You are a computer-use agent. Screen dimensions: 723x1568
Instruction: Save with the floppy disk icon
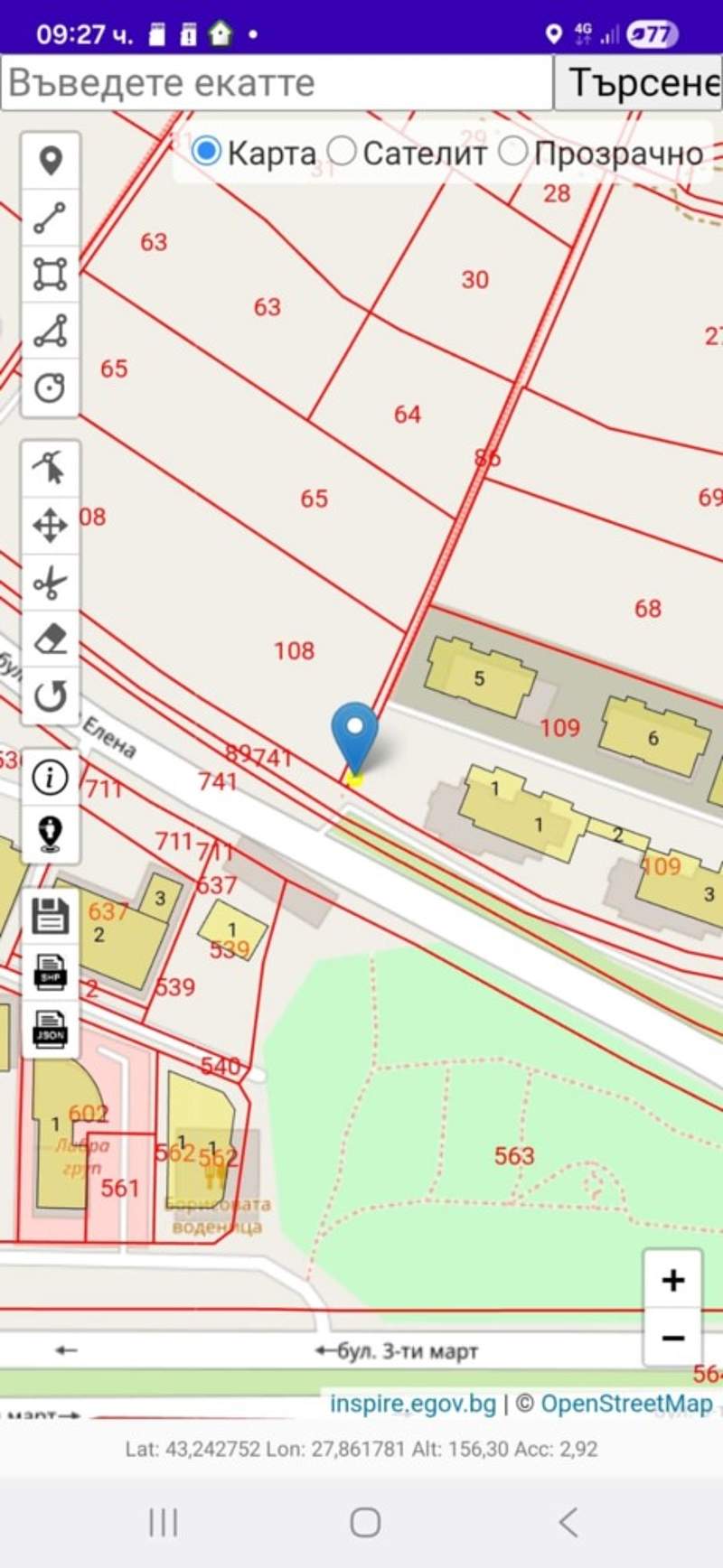(51, 916)
